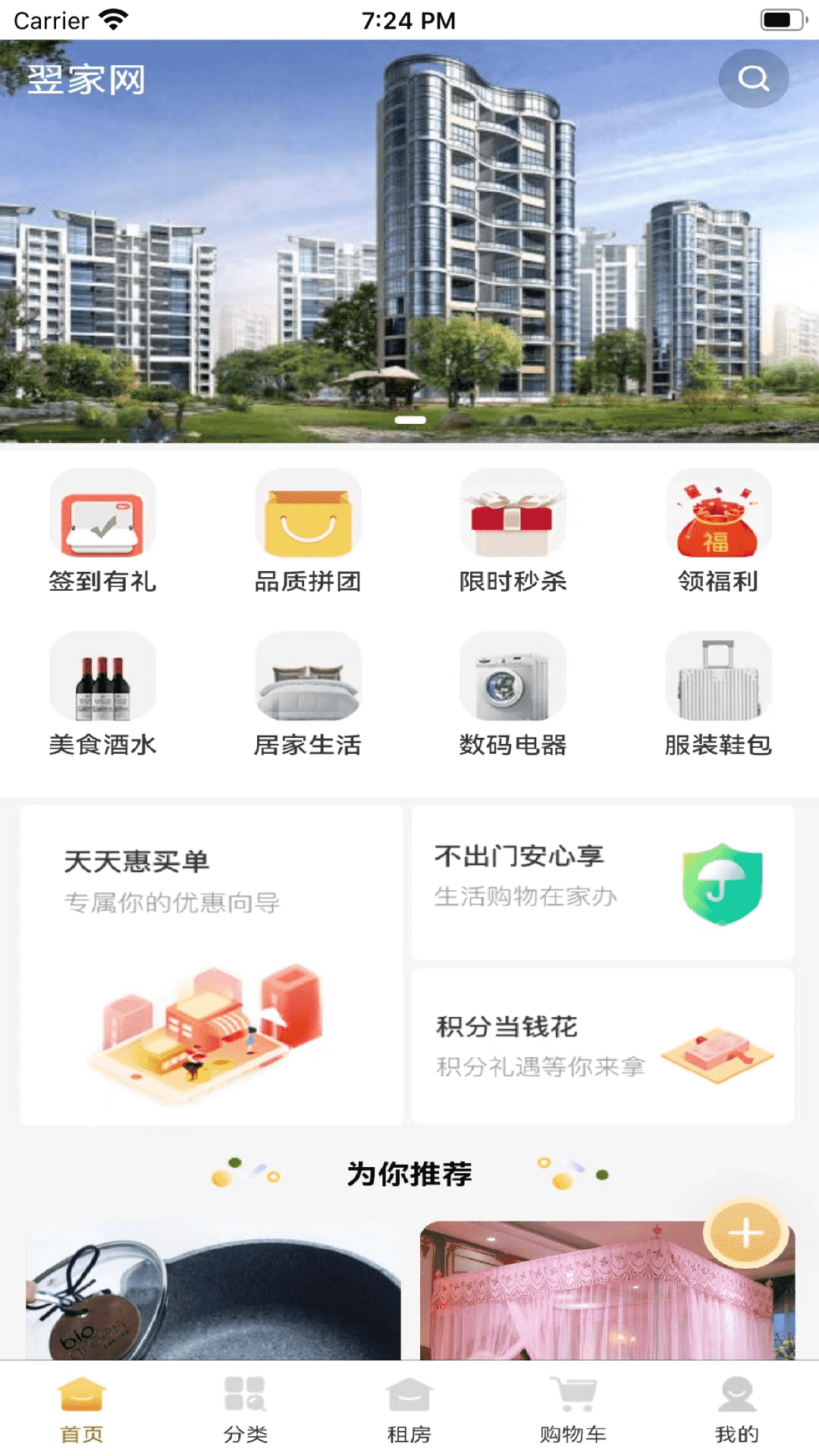819x1456 pixels.
Task: Open 签到有礼 check-in rewards
Action: click(102, 531)
